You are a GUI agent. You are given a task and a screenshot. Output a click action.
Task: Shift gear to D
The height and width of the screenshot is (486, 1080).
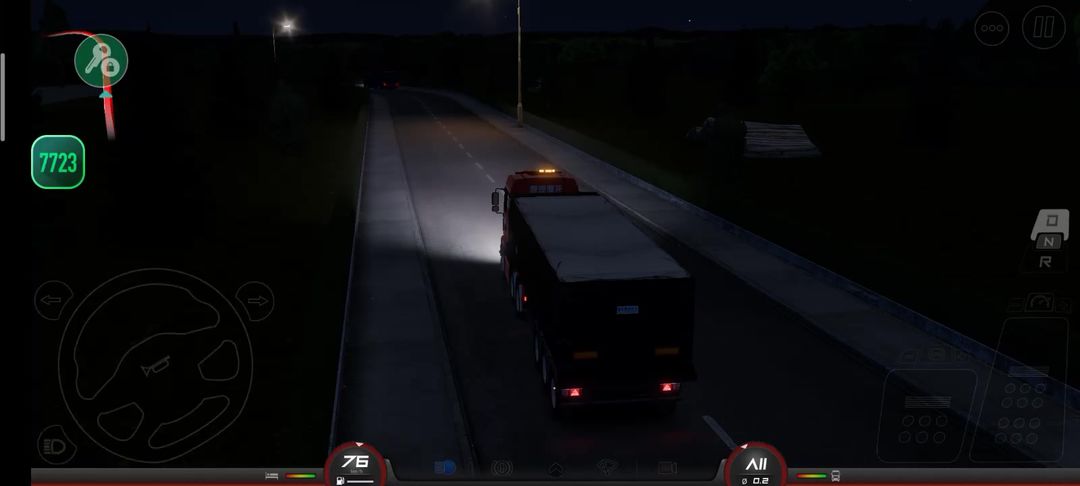pos(1051,222)
